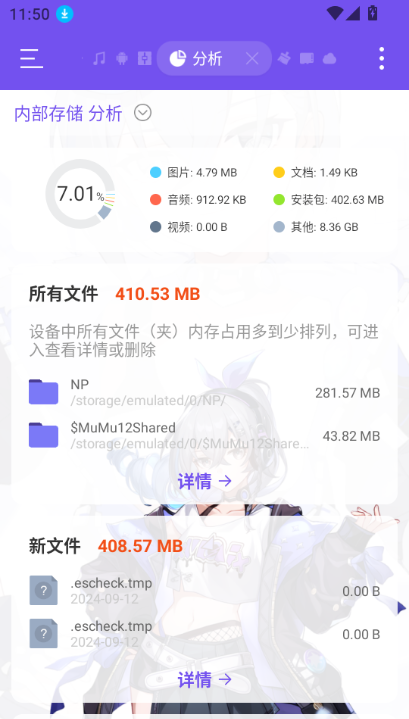Switch to the cleaner broom tab
This screenshot has width=409, height=719.
[x=284, y=59]
